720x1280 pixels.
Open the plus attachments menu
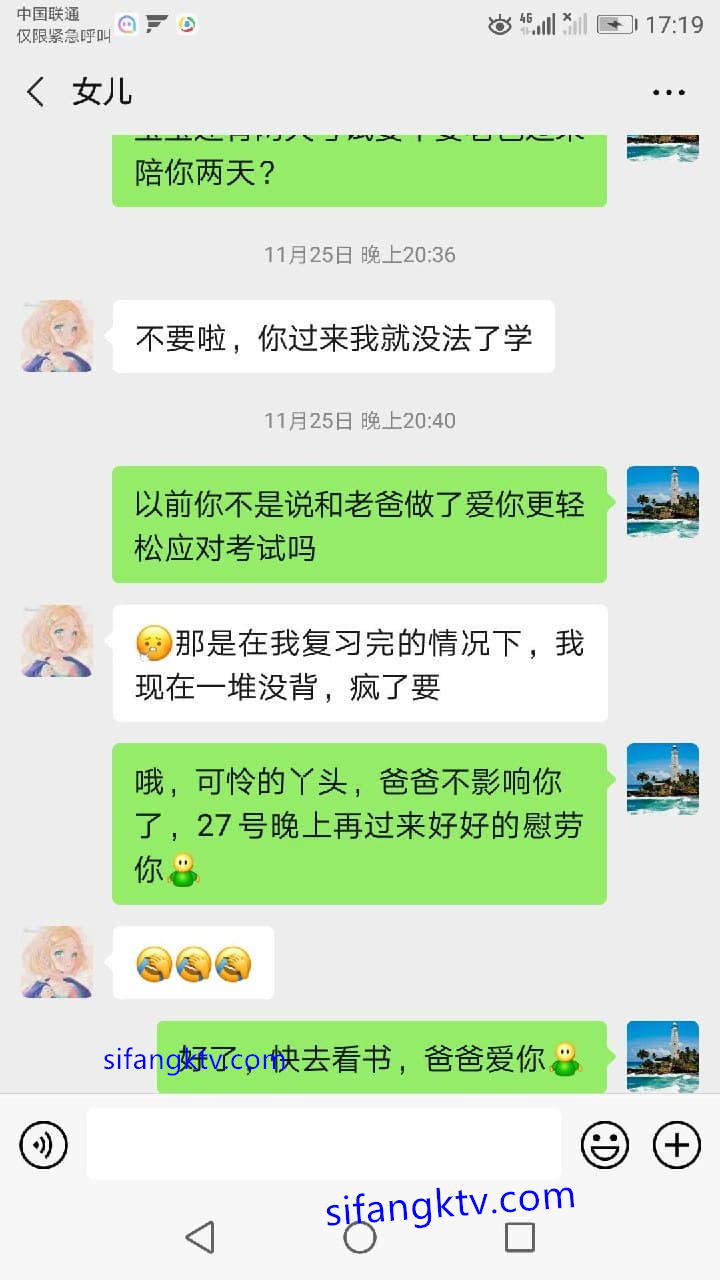[677, 1144]
